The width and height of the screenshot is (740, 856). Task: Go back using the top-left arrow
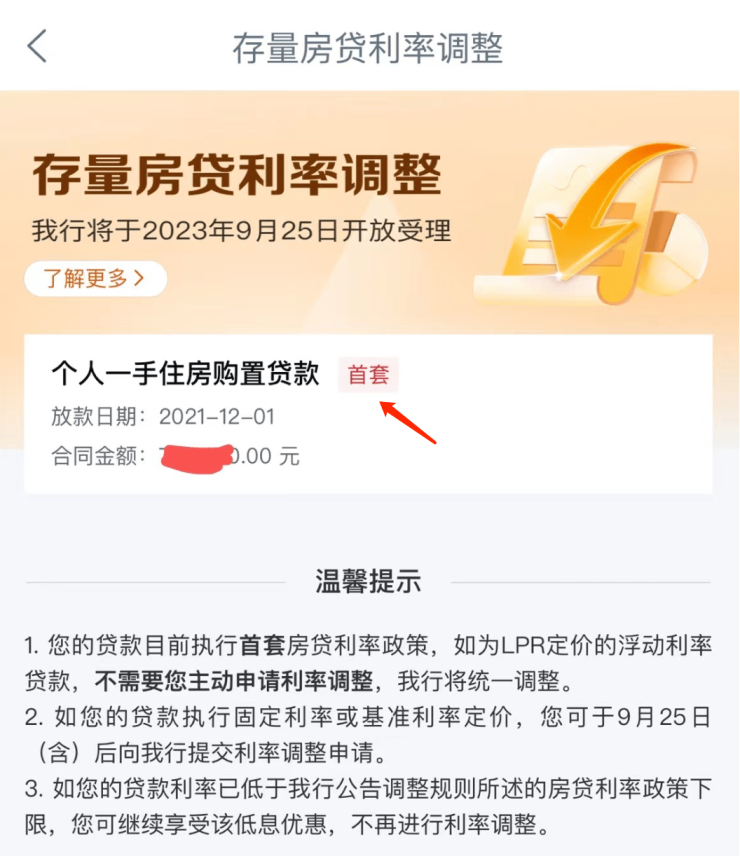37,46
